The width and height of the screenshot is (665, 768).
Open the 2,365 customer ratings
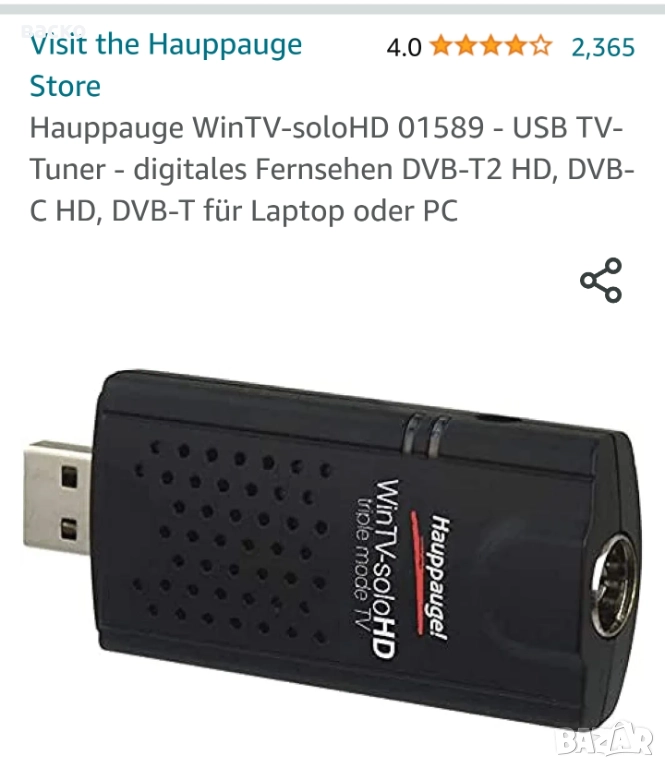[x=602, y=46]
